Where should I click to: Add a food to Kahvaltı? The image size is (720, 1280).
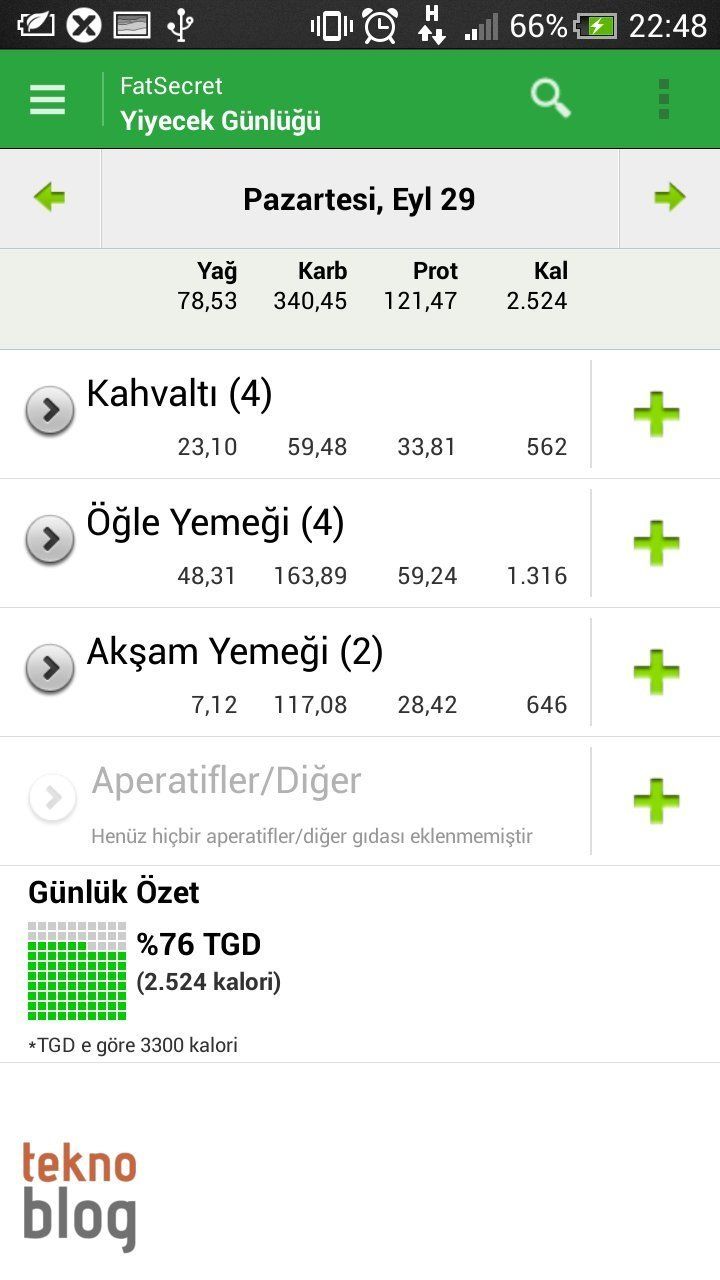656,414
